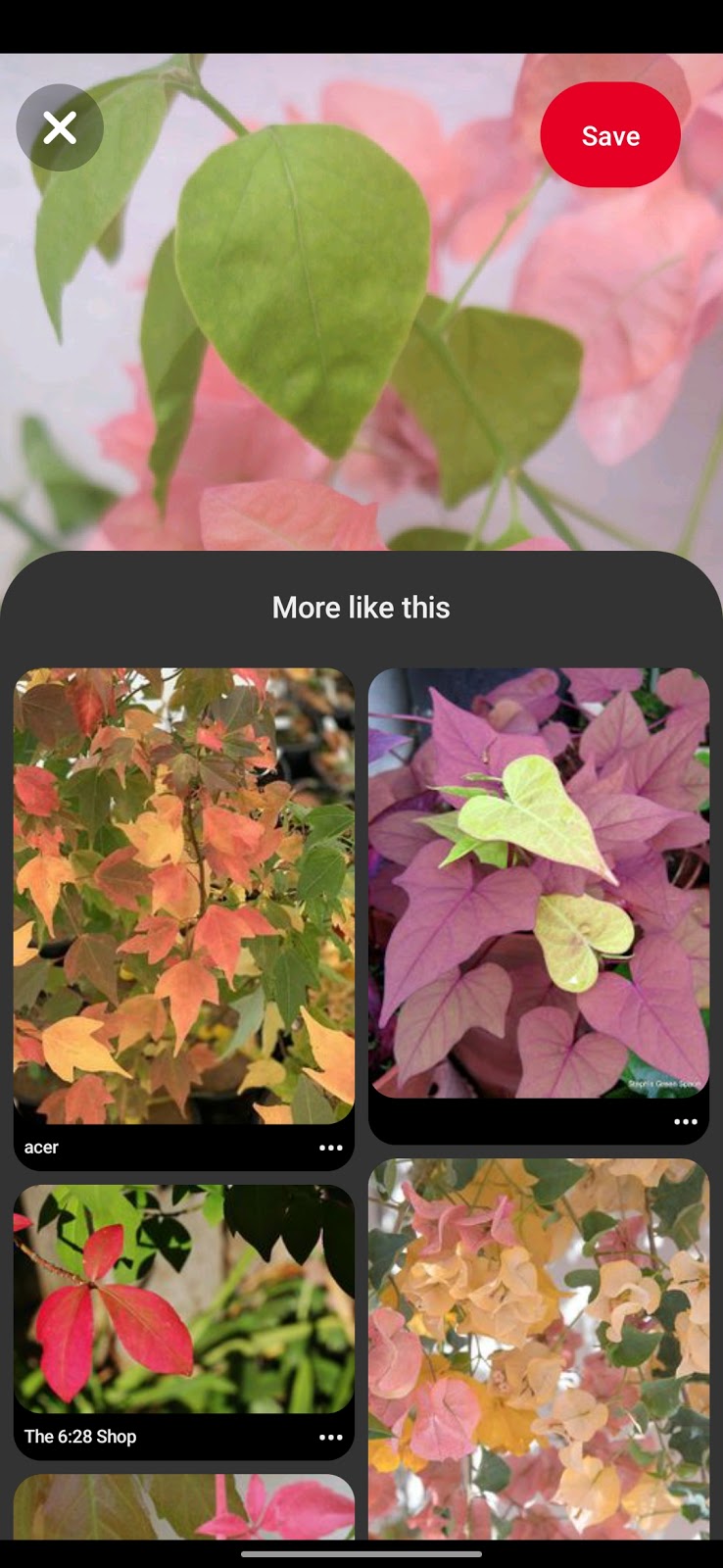Open the acer maple leaves pin
This screenshot has height=1568, width=723.
(x=184, y=896)
